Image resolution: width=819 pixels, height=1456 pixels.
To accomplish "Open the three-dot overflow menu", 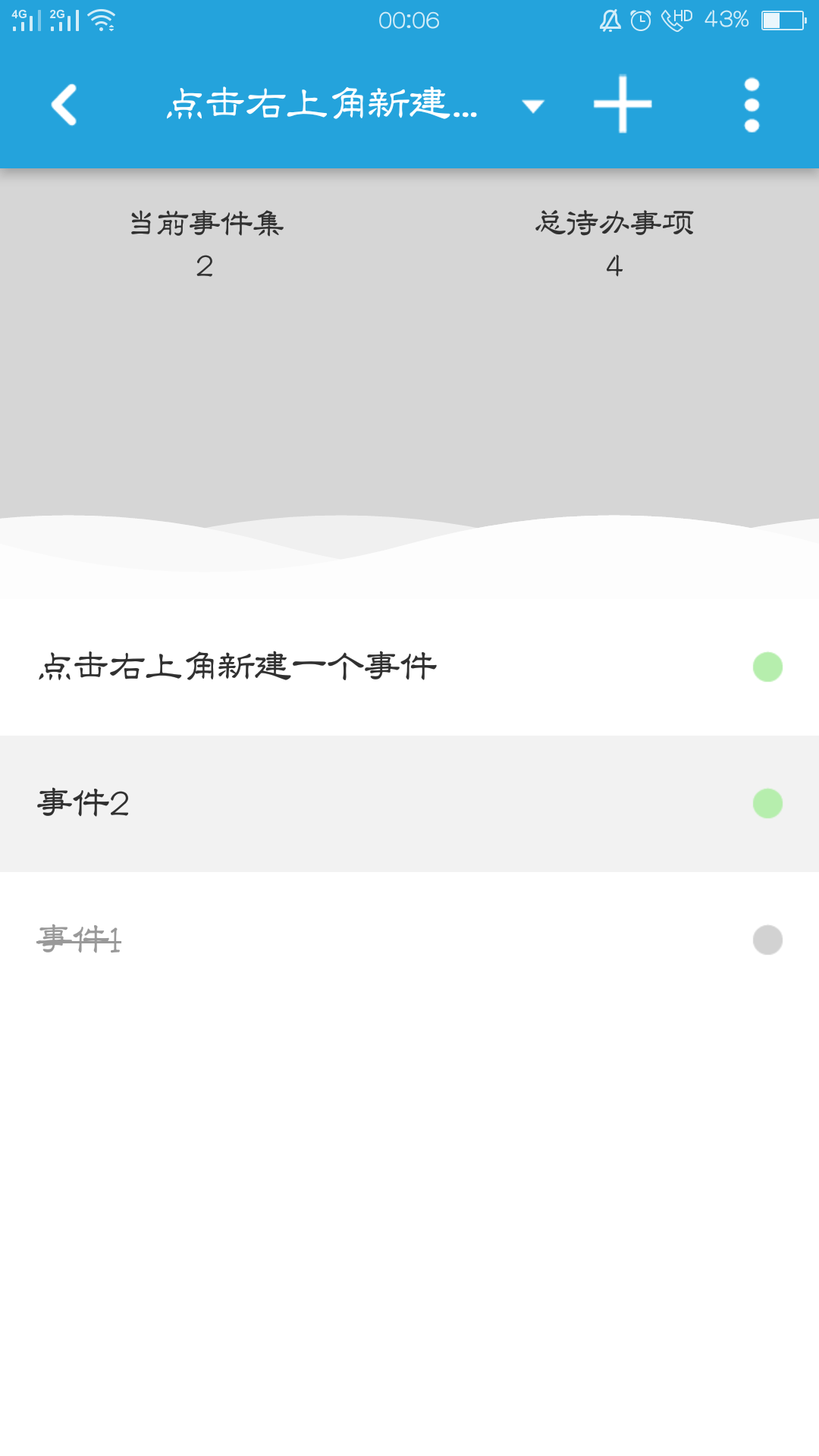I will tap(752, 105).
